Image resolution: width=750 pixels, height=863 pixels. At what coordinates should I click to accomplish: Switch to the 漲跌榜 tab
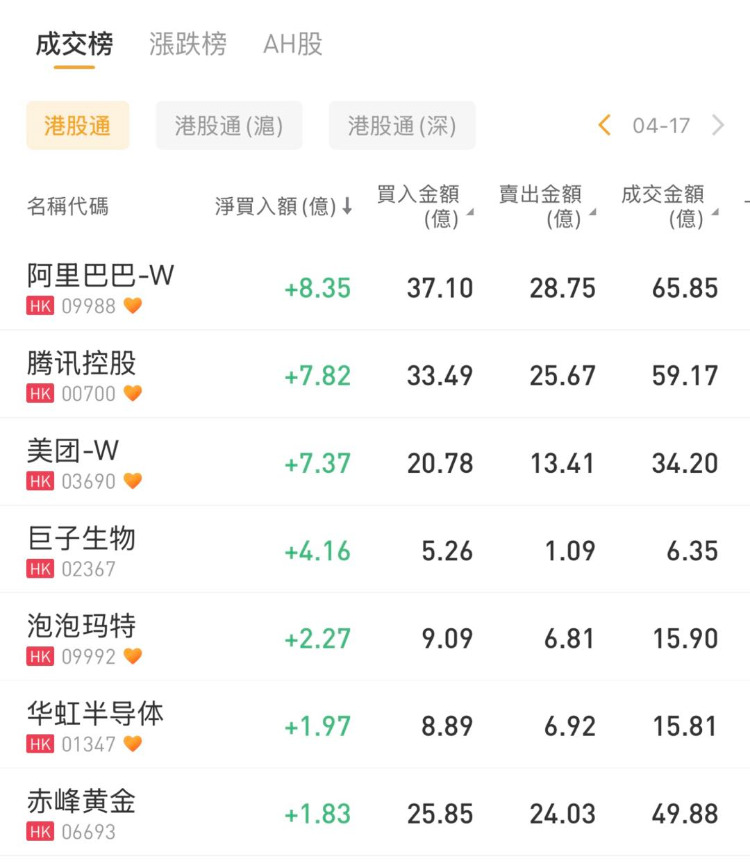(x=188, y=44)
